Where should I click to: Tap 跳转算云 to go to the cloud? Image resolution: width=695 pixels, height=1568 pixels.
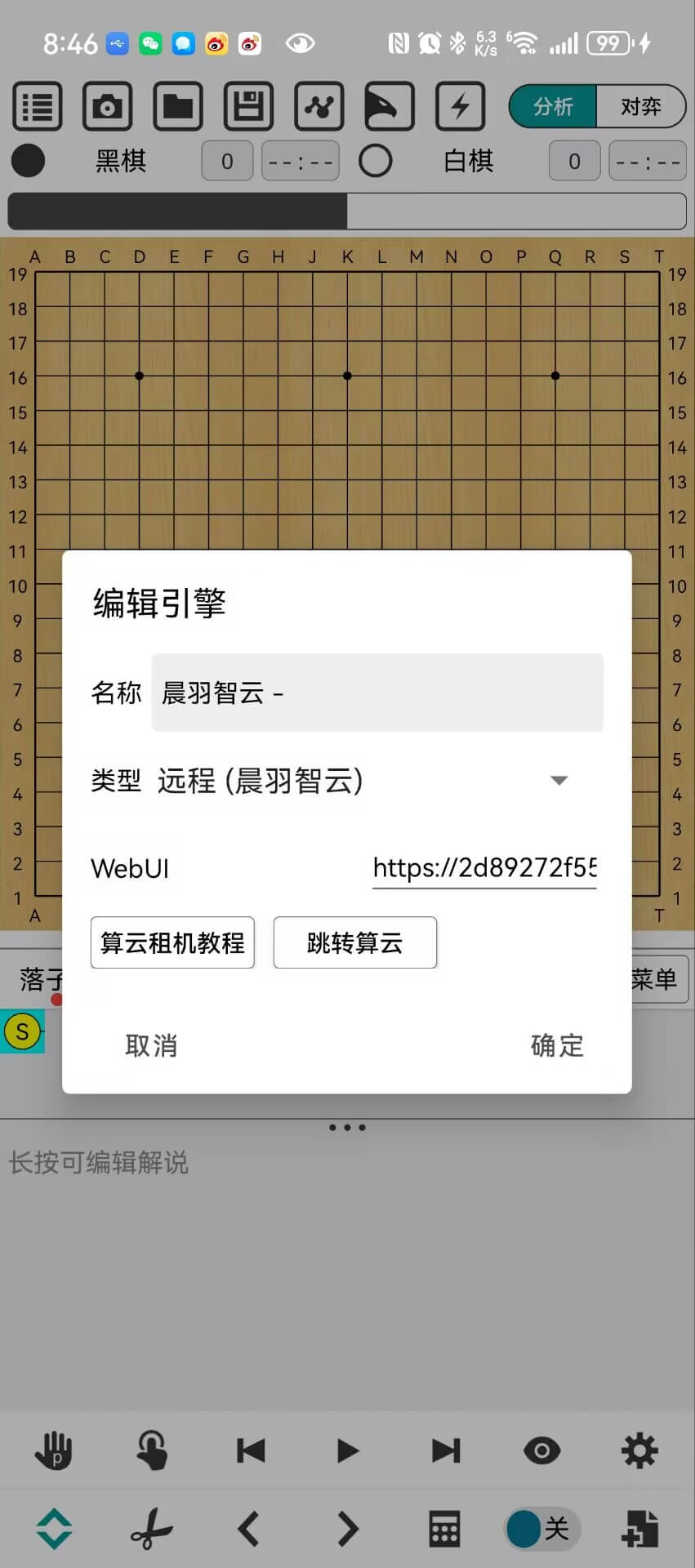pyautogui.click(x=354, y=942)
